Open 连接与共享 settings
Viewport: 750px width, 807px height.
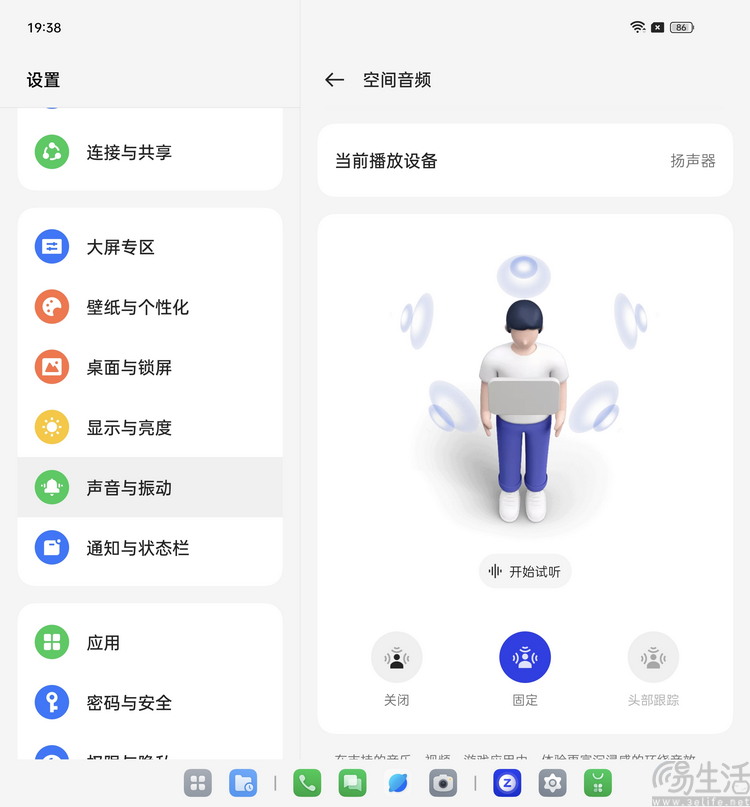(x=150, y=152)
